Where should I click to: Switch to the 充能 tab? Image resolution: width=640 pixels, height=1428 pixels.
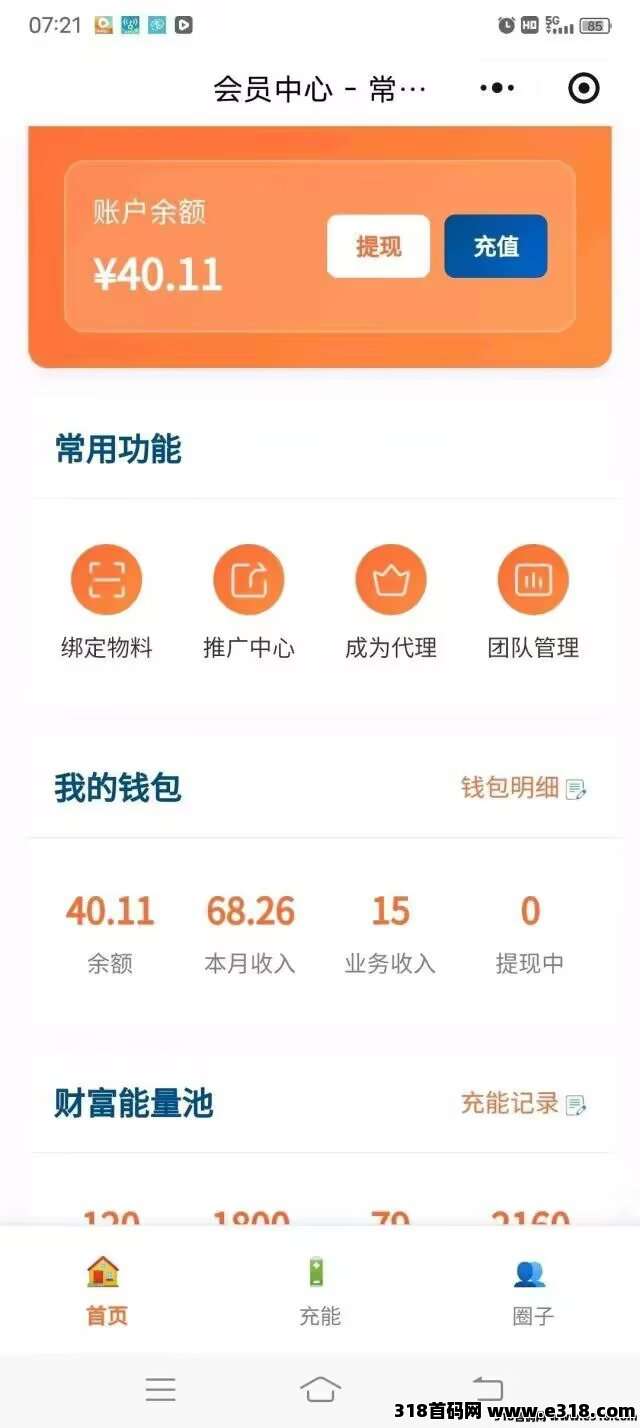tap(319, 1290)
